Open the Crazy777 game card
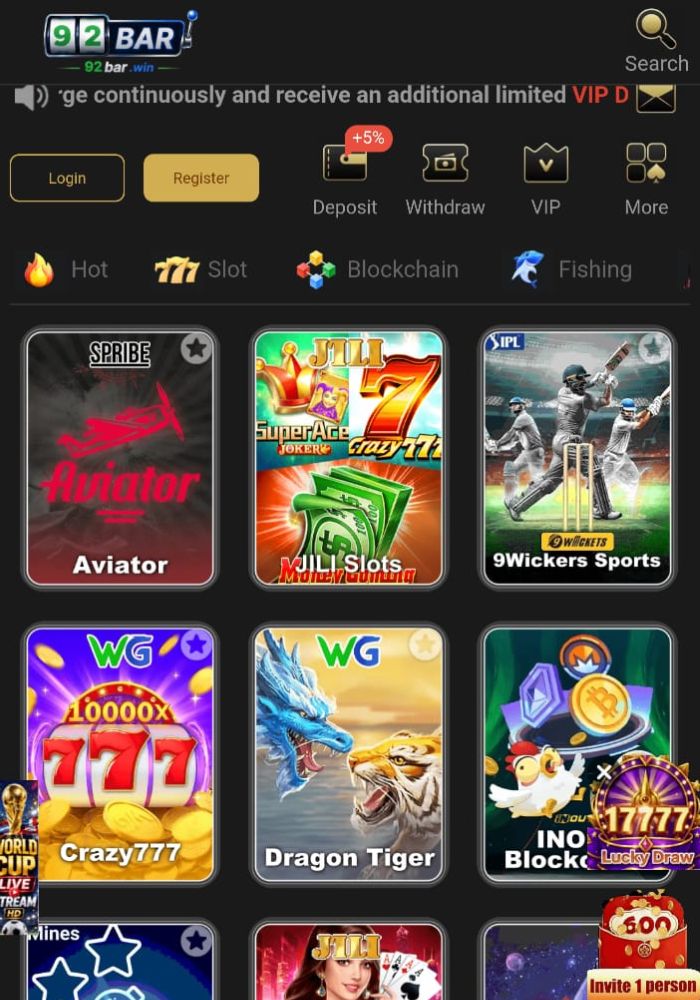This screenshot has height=1000, width=700. (x=119, y=754)
